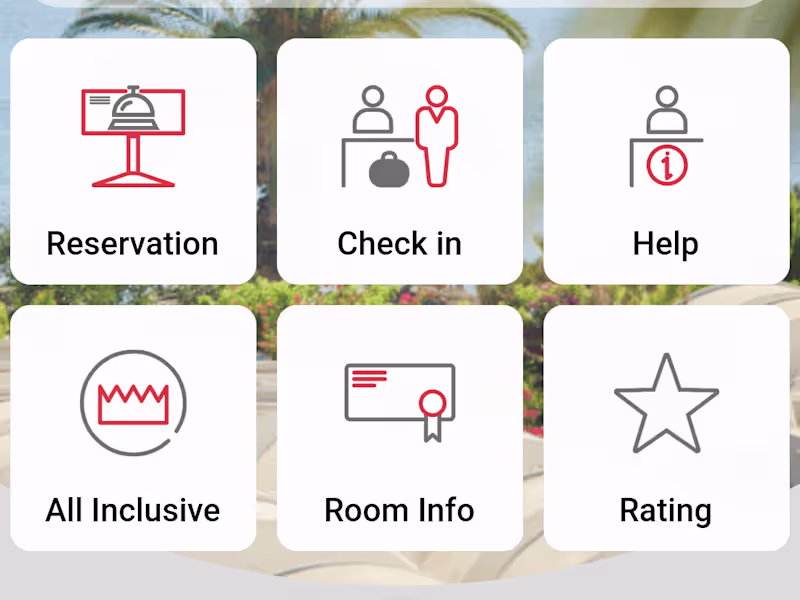Go to the Rating tile
Screen dimensions: 800x600
(x=666, y=428)
